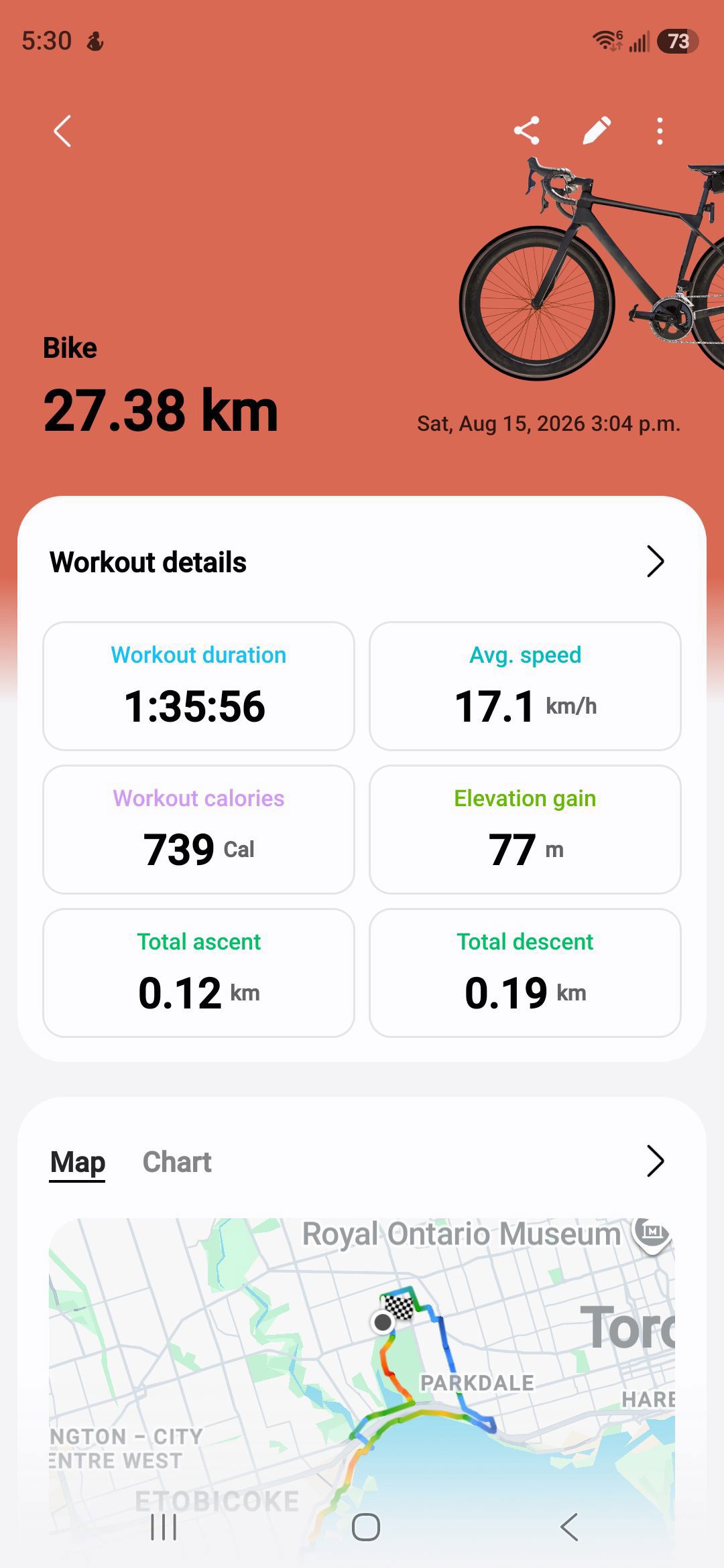Viewport: 724px width, 1568px height.
Task: Open the full map view via chevron
Action: point(655,1161)
